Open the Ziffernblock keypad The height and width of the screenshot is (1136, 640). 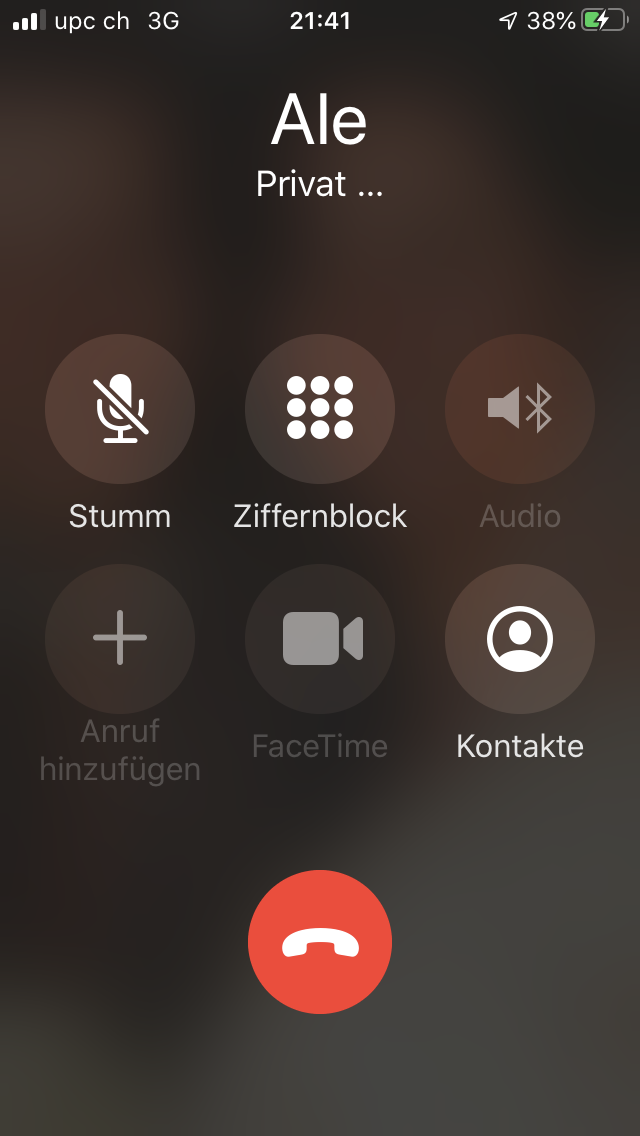coord(320,409)
